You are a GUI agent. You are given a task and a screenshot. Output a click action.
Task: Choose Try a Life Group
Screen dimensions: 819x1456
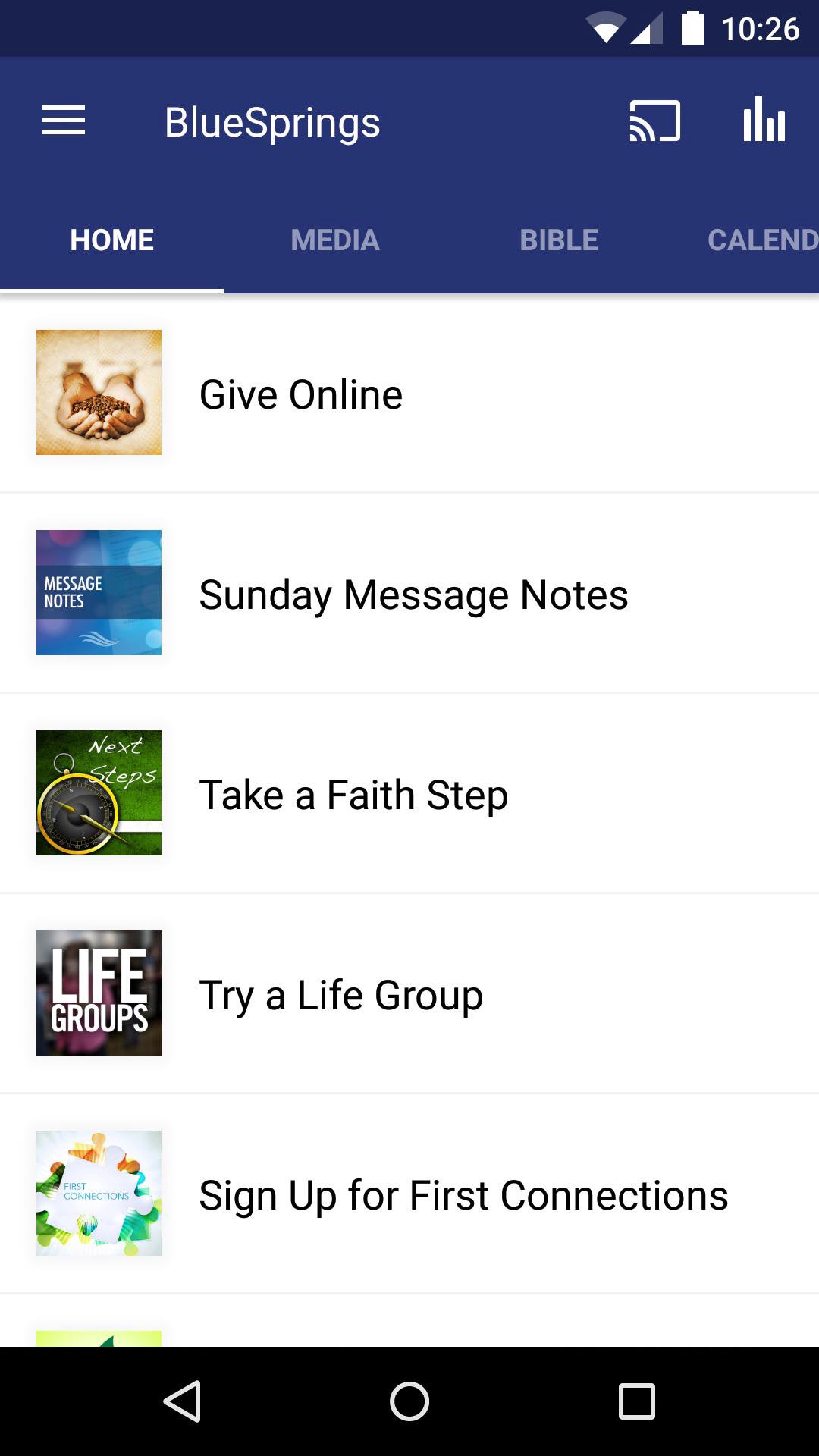[409, 994]
